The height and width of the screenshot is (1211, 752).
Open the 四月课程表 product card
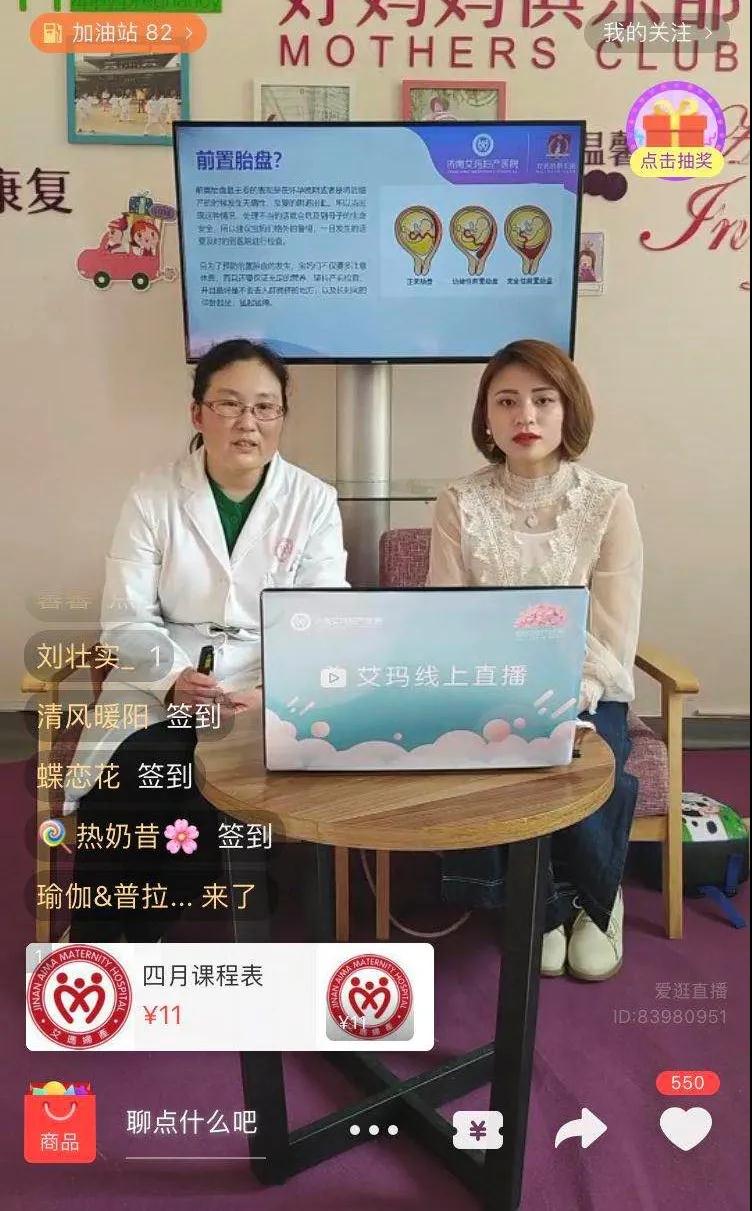(x=229, y=996)
